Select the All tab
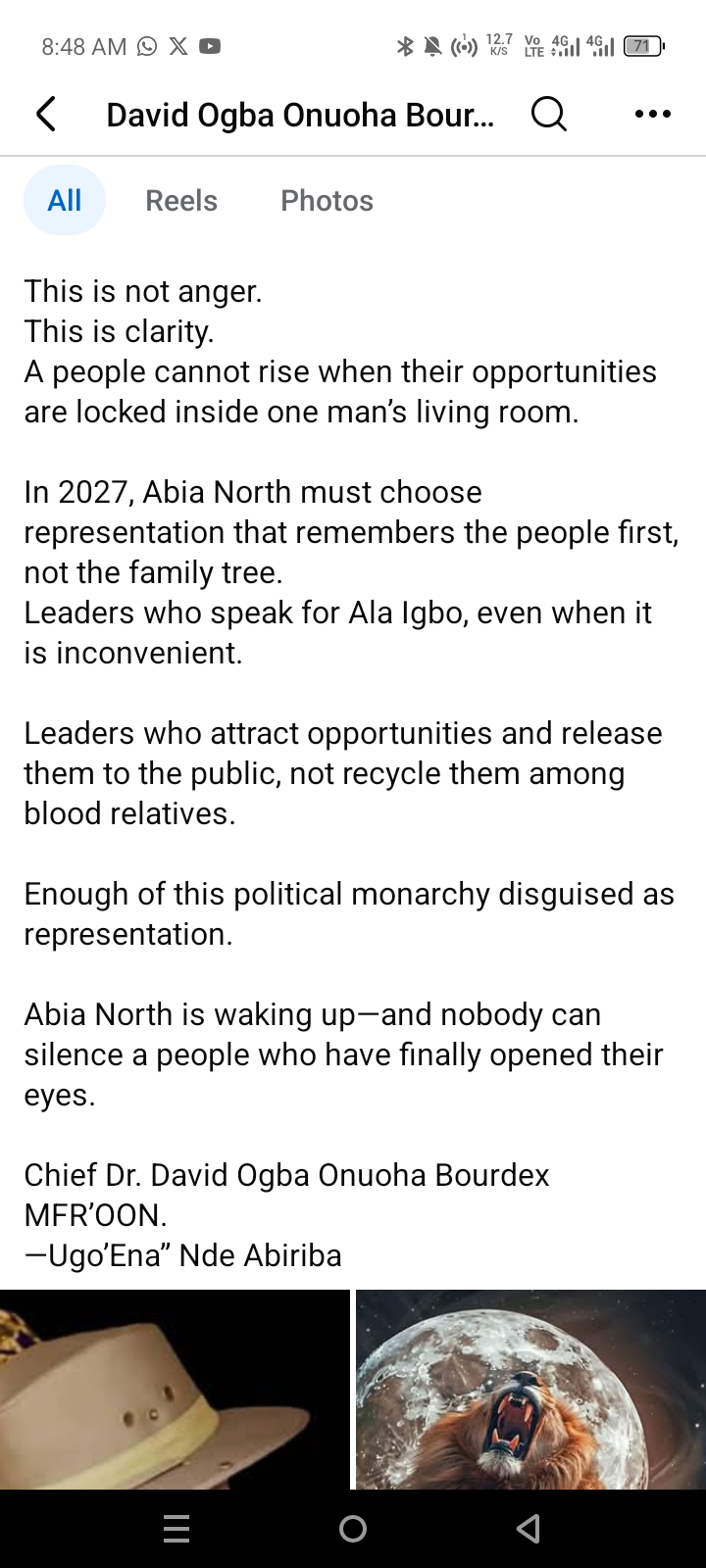This screenshot has height=1568, width=706. click(x=65, y=201)
